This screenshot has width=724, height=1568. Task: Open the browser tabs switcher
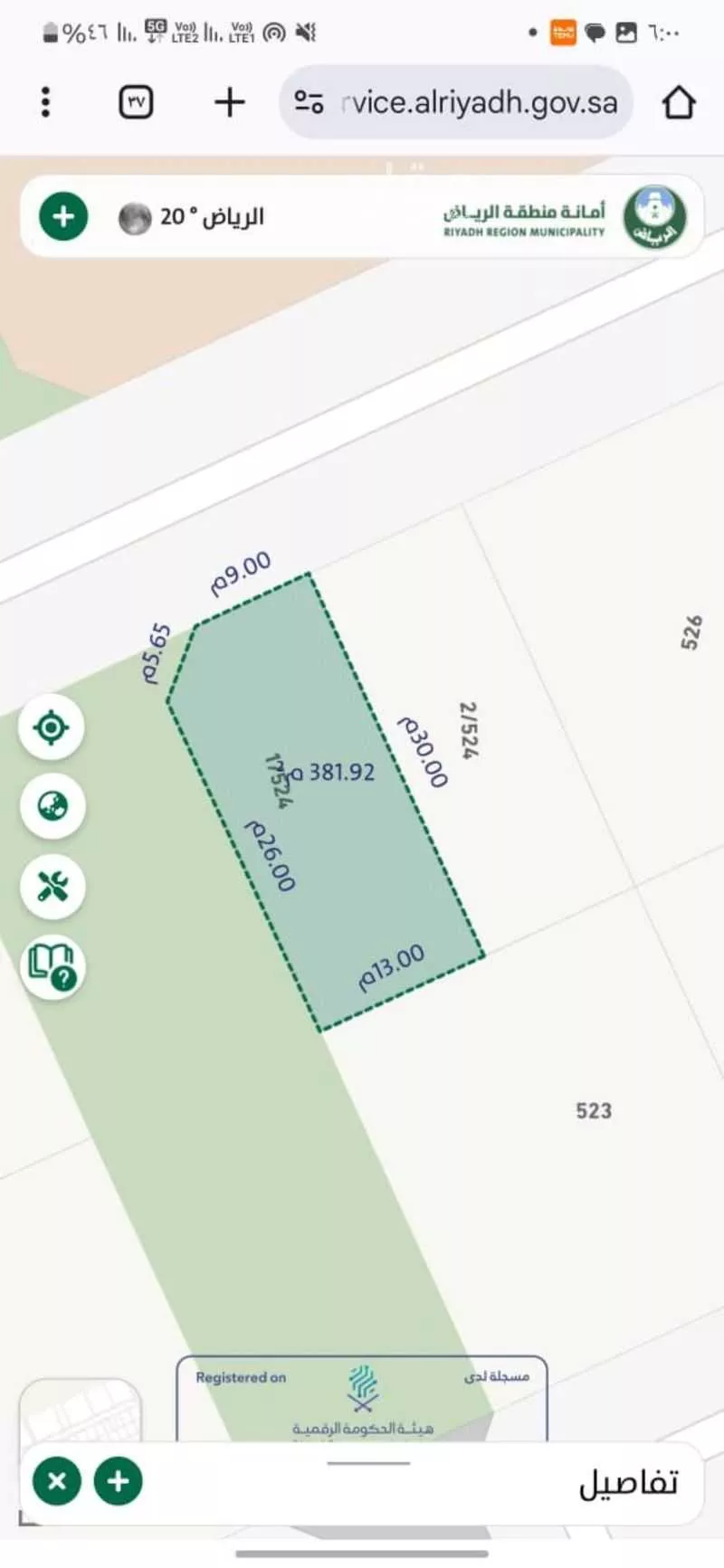(x=136, y=102)
